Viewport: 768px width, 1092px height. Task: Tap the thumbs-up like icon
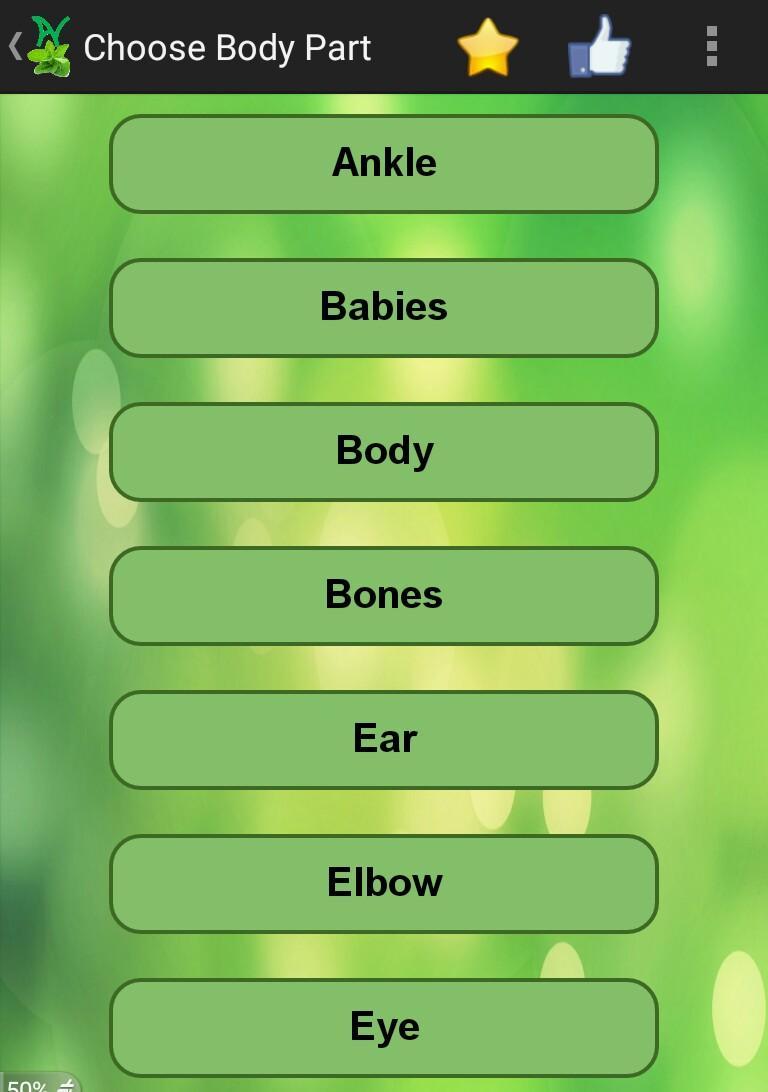(599, 47)
